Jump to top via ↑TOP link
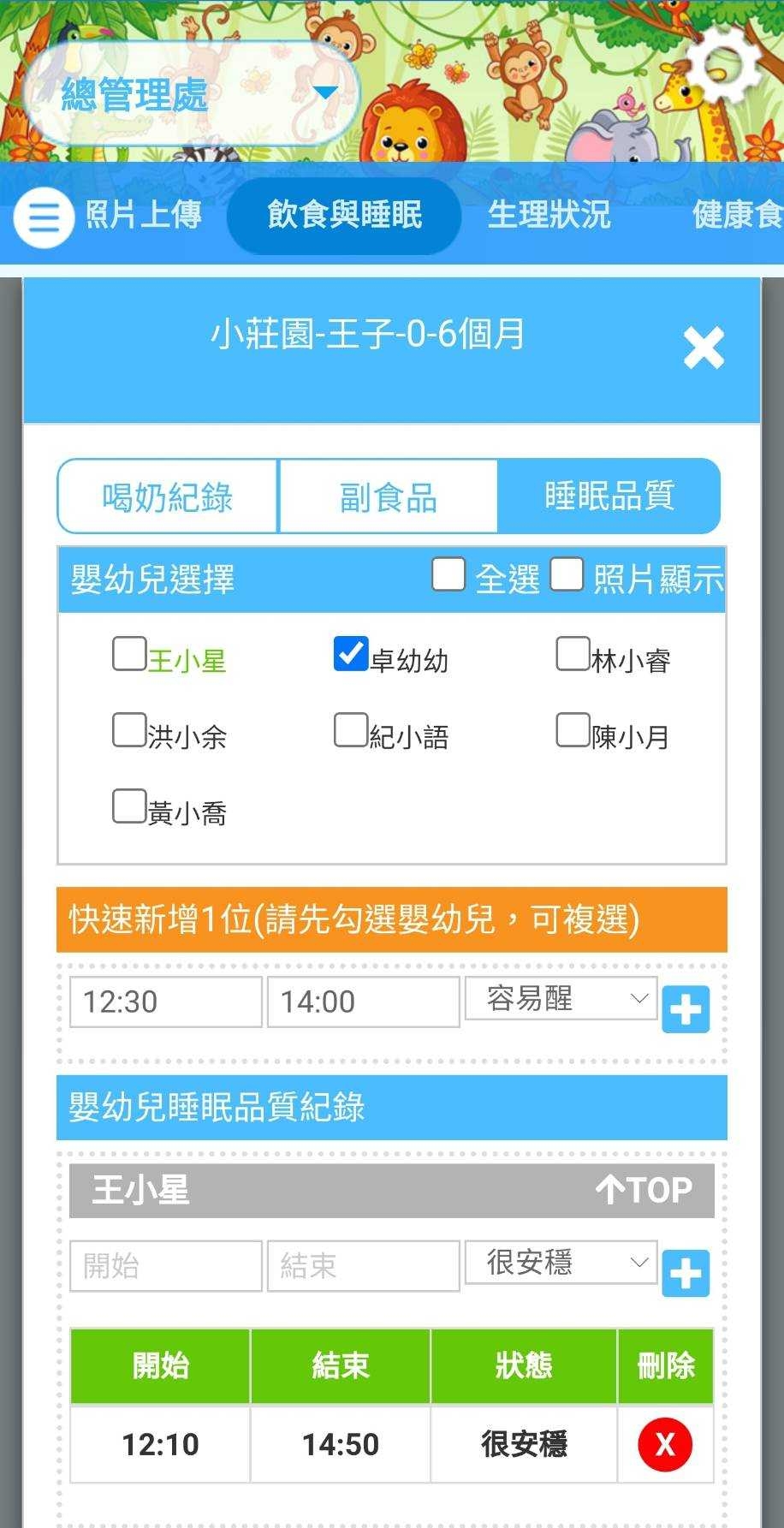Viewport: 784px width, 1528px height. point(644,1190)
